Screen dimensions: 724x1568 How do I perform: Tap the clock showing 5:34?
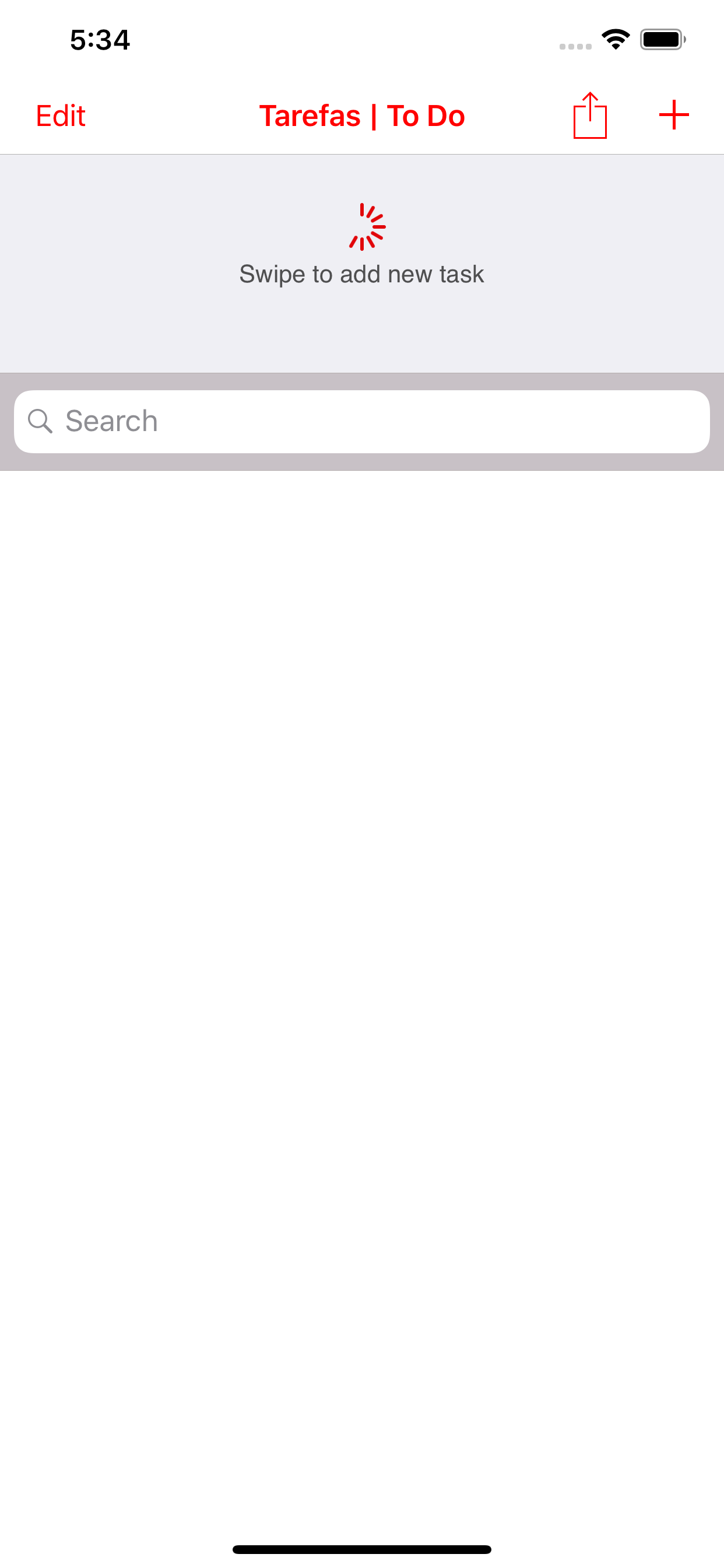99,39
